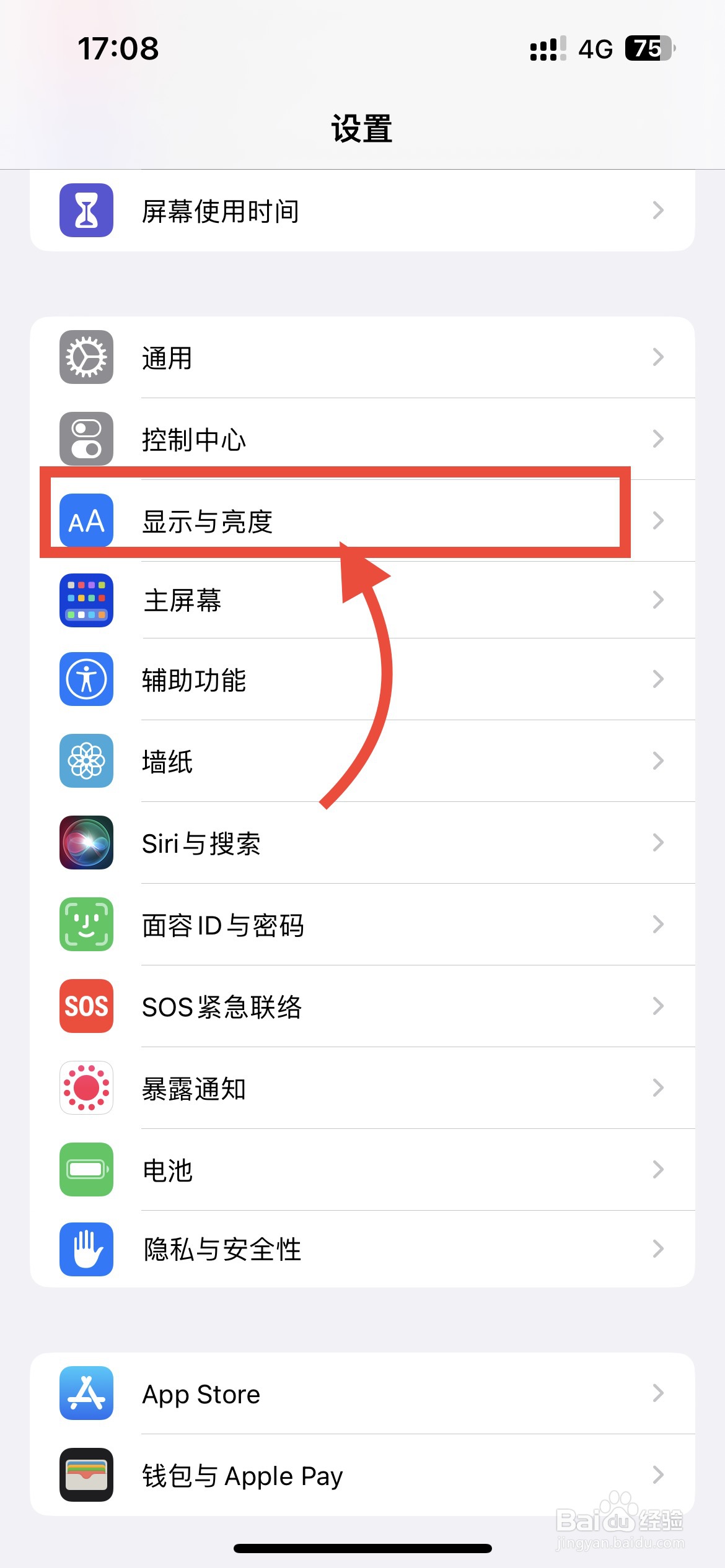Tap the Accessibility person icon

point(86,679)
